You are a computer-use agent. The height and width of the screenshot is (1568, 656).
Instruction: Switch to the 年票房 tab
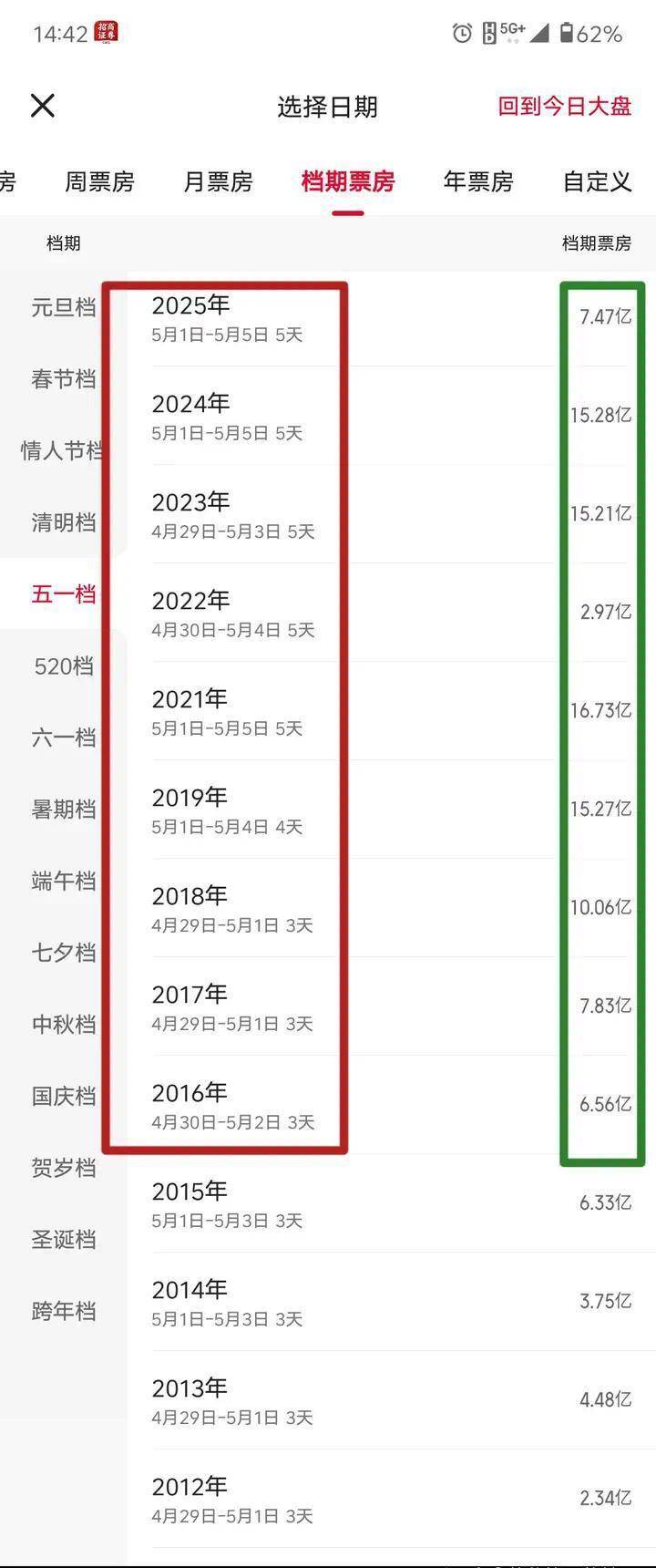(x=478, y=181)
